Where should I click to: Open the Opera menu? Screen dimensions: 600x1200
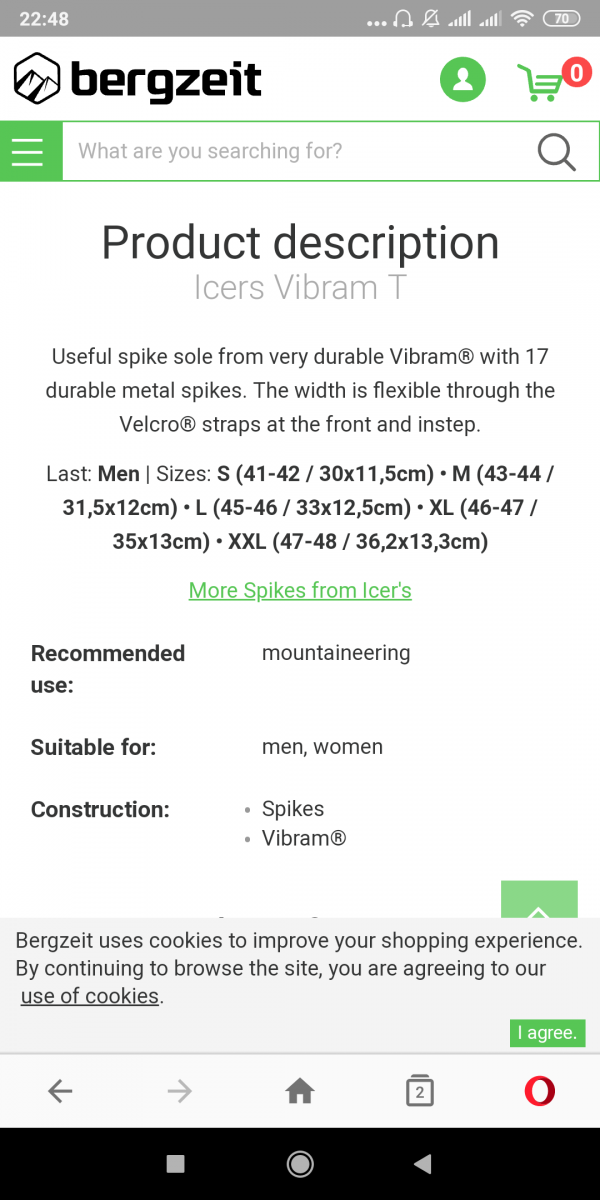point(540,1092)
